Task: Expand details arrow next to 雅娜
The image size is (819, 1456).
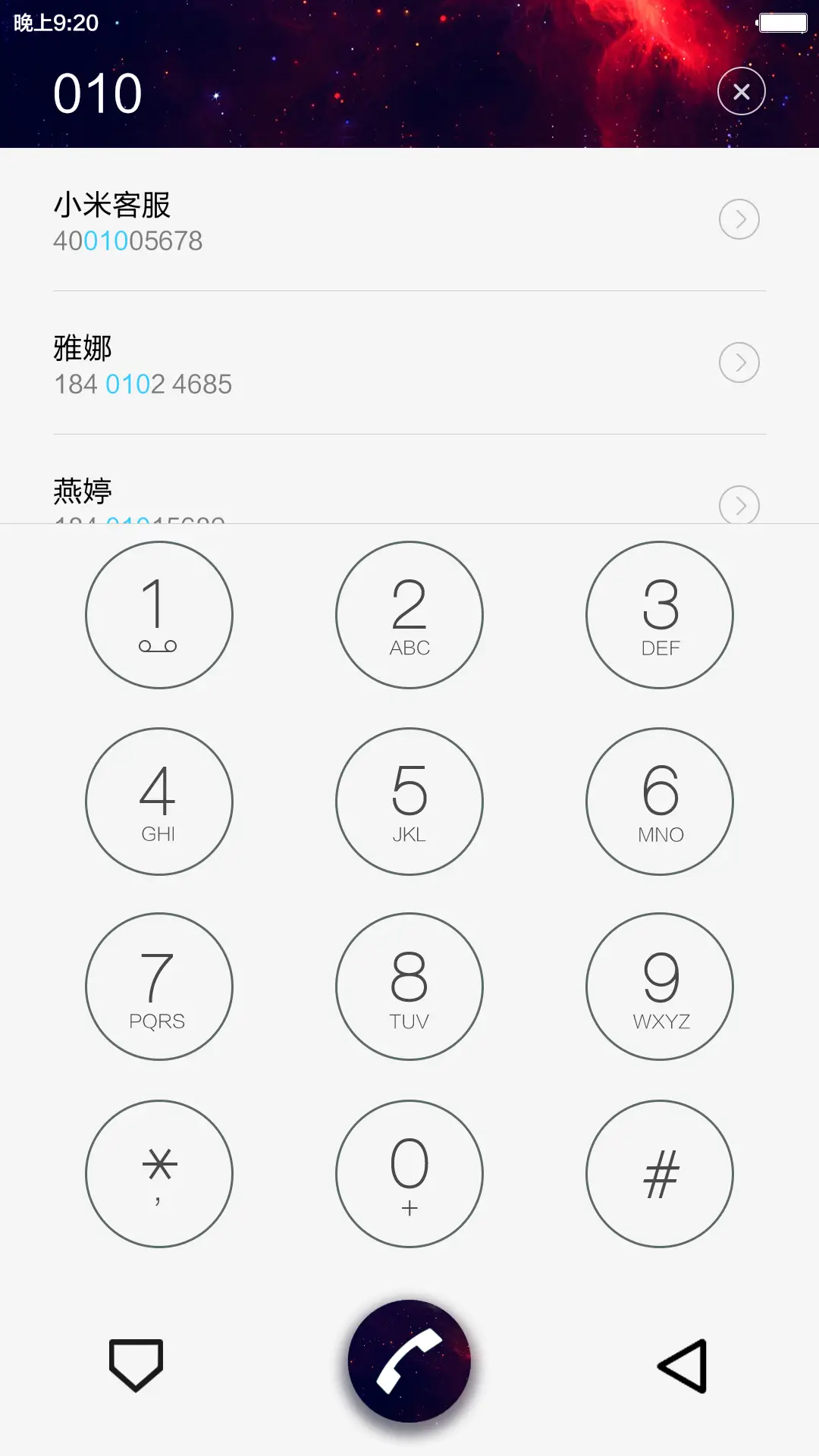Action: (739, 362)
